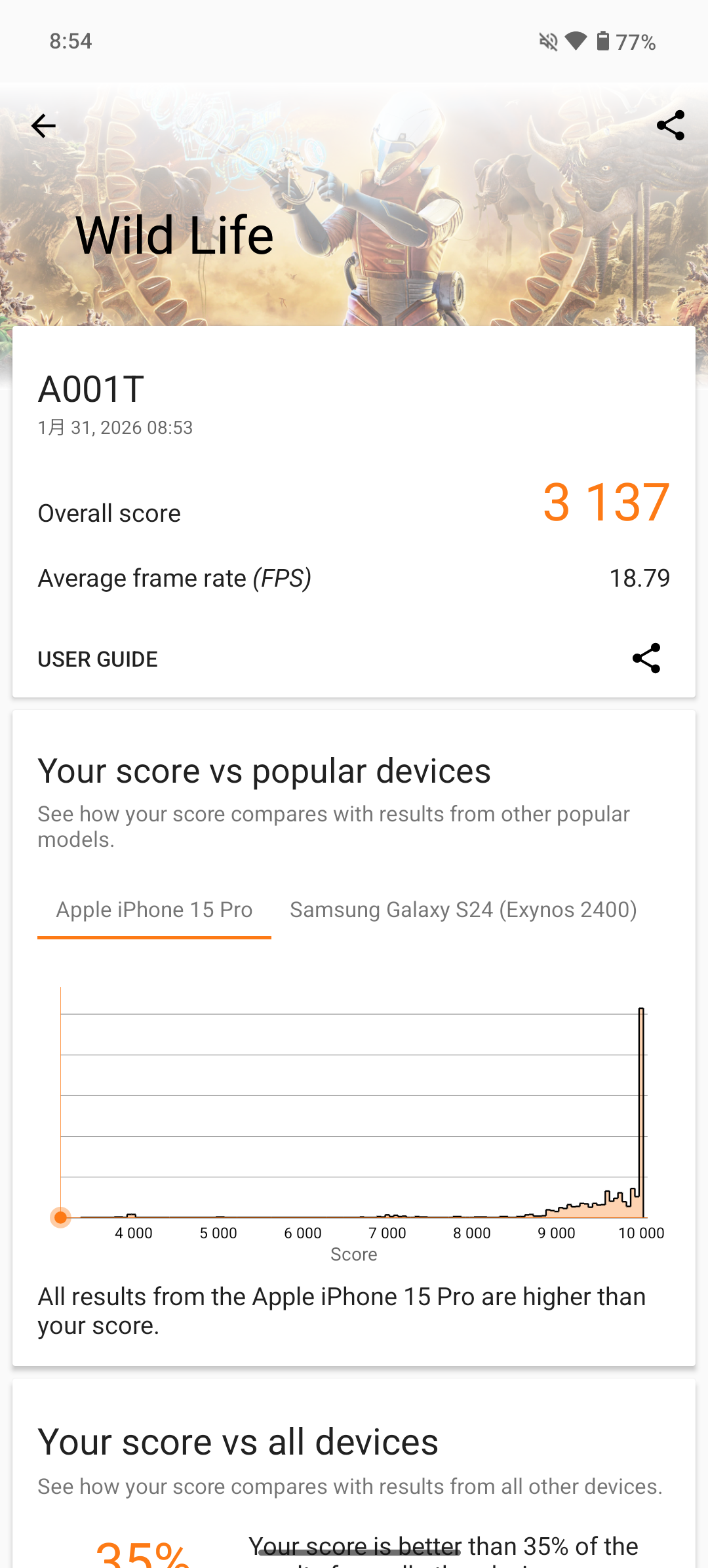Select the Apple iPhone 15 Pro tab
The height and width of the screenshot is (1568, 708).
[154, 910]
